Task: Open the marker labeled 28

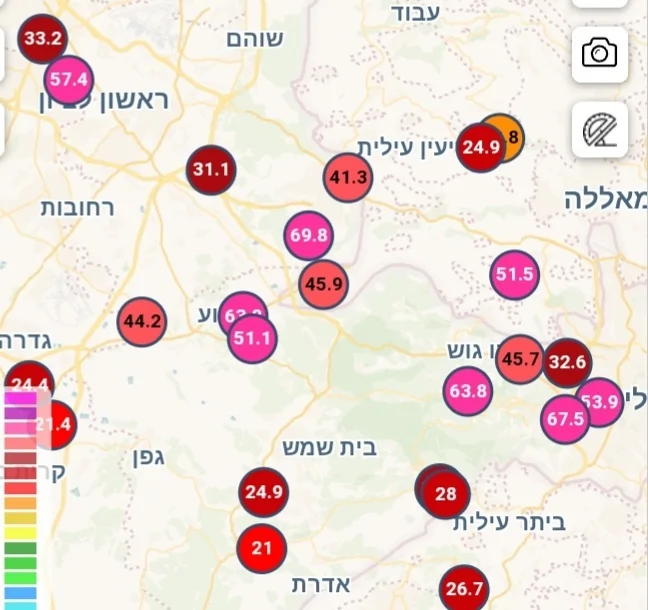Action: (x=446, y=493)
